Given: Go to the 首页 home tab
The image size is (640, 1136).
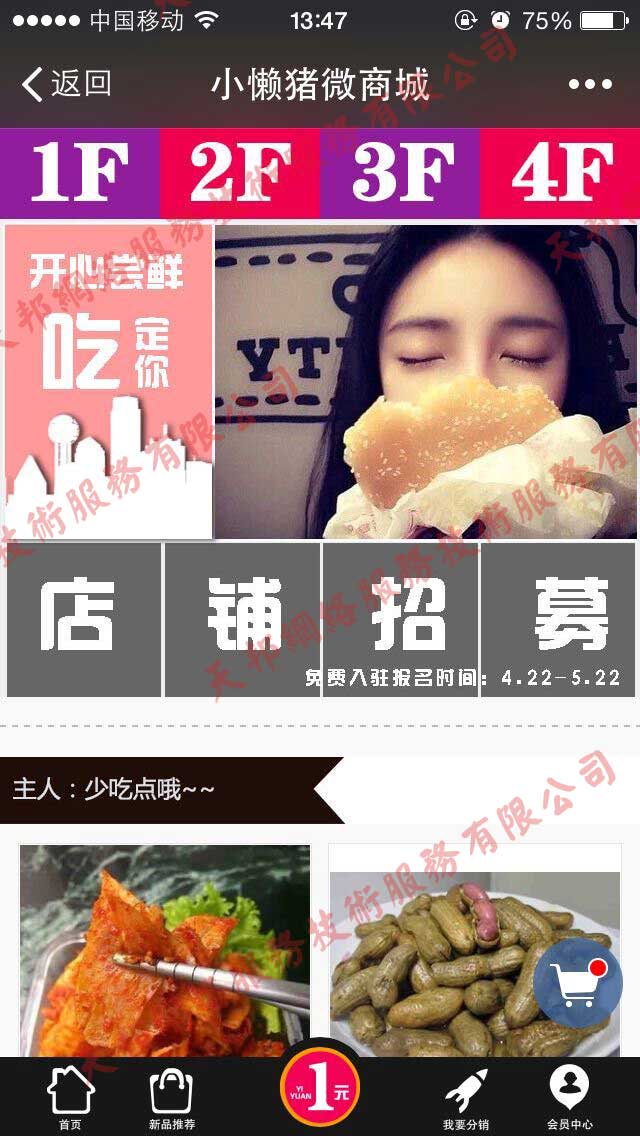Looking at the screenshot, I should (x=70, y=1097).
